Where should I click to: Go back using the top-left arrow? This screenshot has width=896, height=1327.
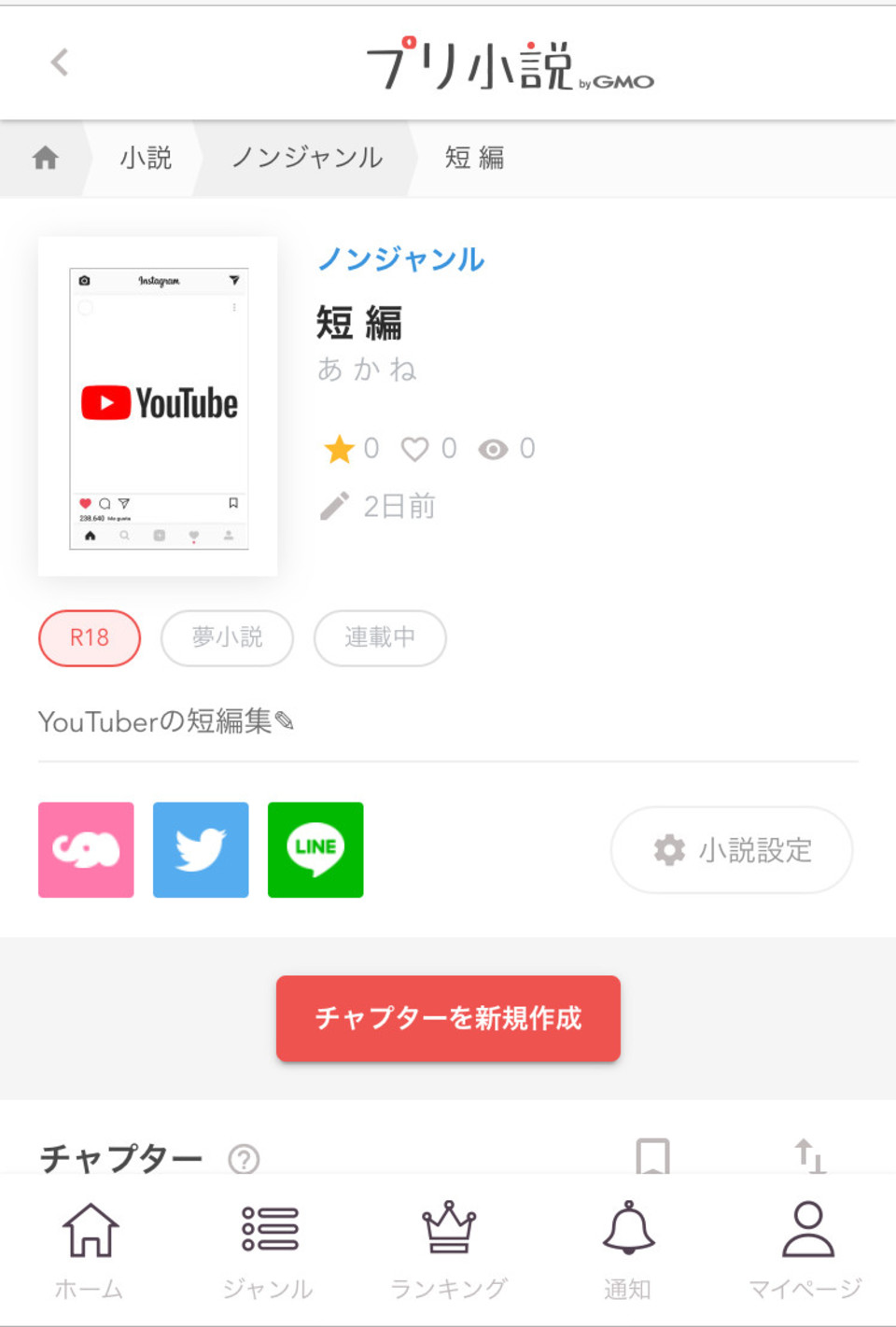click(x=59, y=63)
